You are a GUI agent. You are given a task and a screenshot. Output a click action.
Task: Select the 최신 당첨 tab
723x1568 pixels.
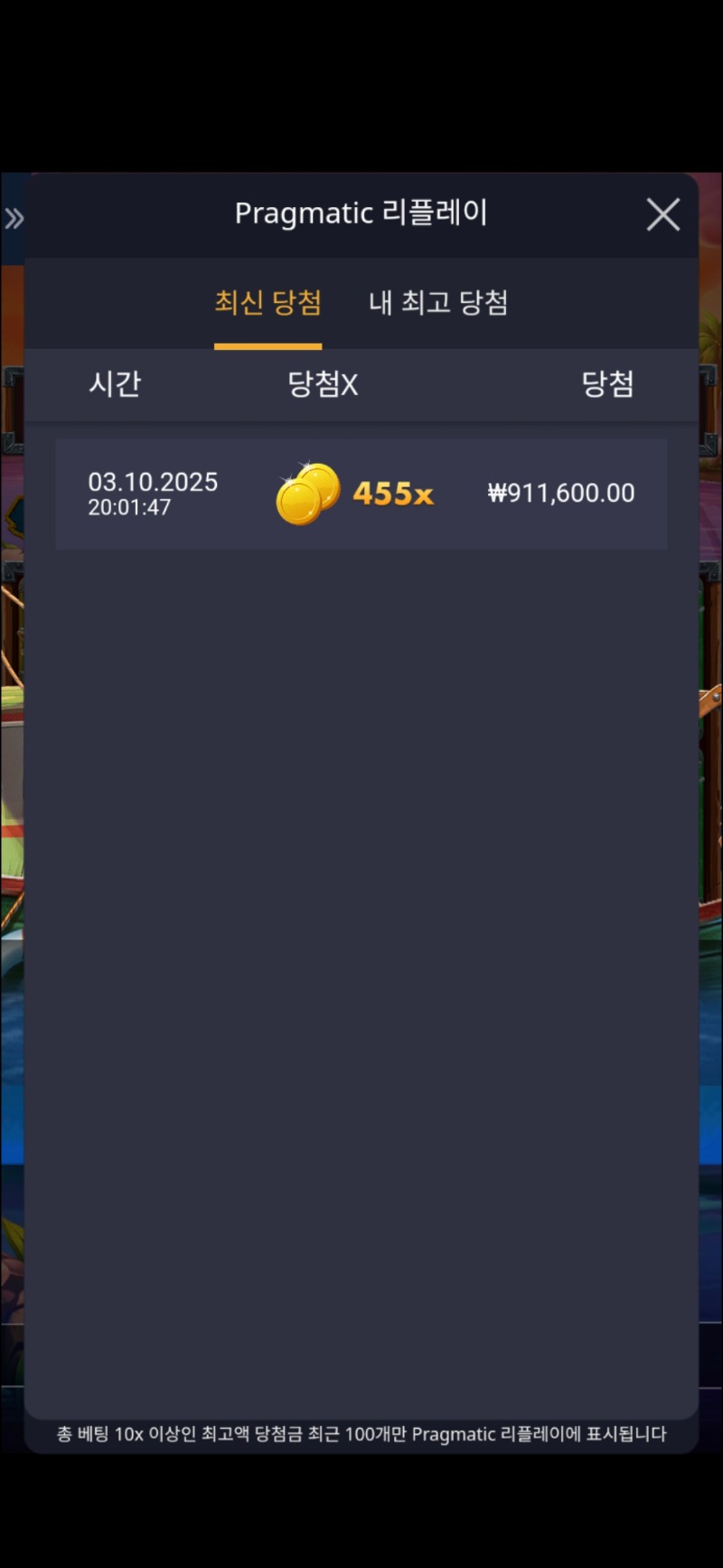pyautogui.click(x=268, y=303)
